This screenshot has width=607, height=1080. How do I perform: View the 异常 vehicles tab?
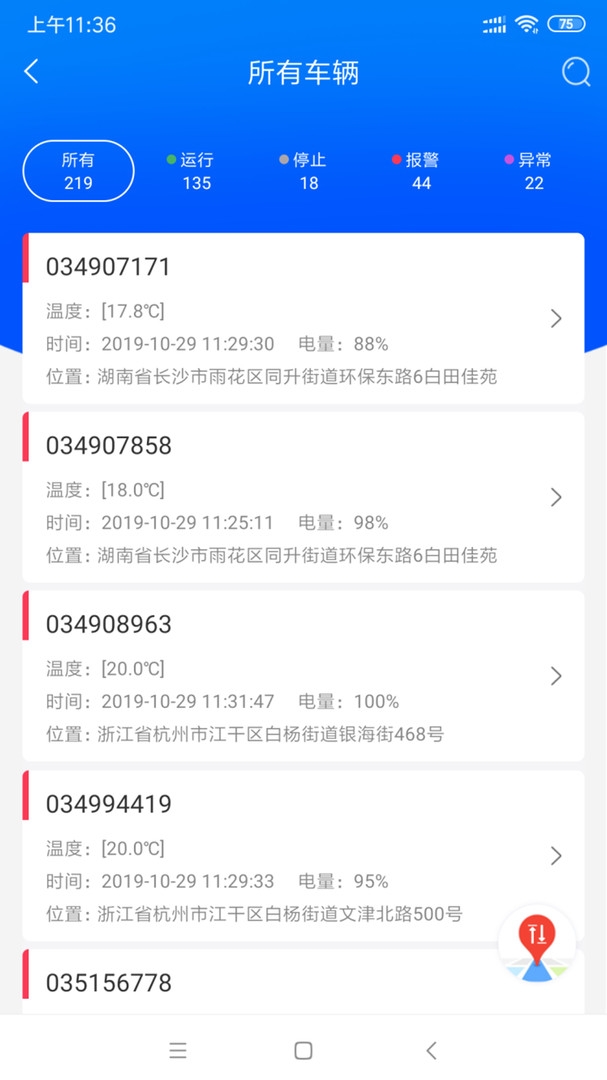(x=528, y=171)
